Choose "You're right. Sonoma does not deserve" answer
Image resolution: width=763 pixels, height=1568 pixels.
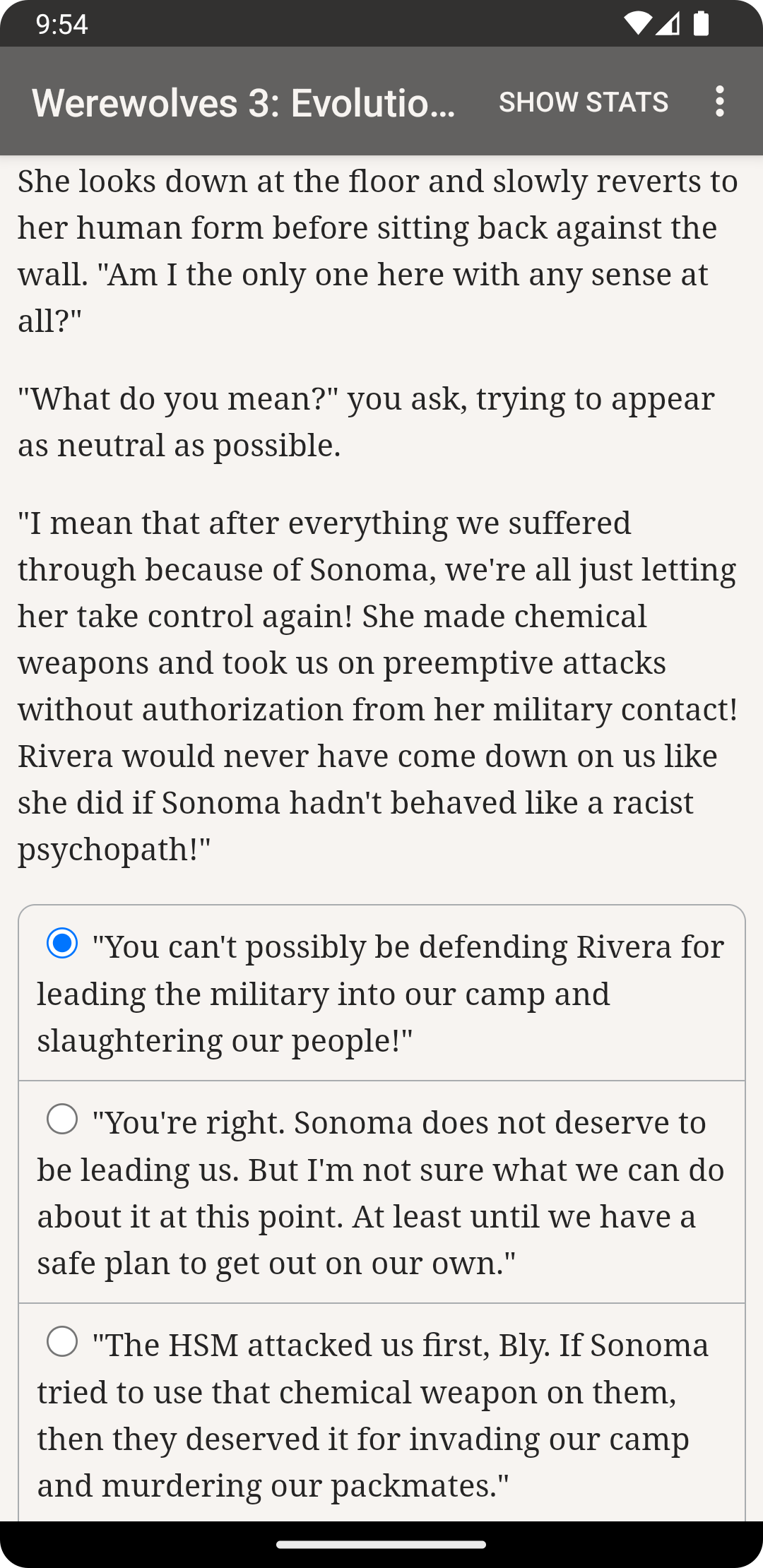pos(62,1119)
